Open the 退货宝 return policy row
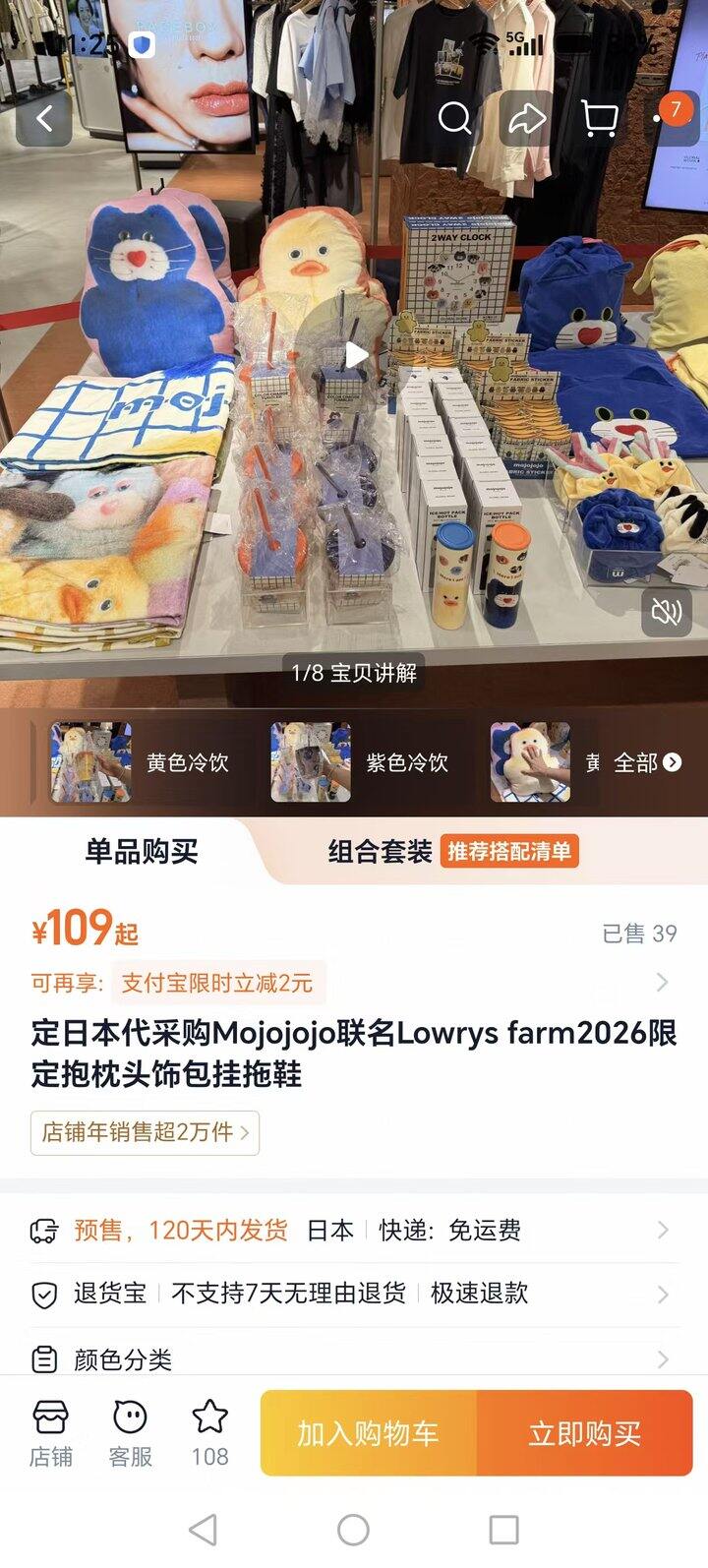Image resolution: width=708 pixels, height=1568 pixels. coord(354,1294)
